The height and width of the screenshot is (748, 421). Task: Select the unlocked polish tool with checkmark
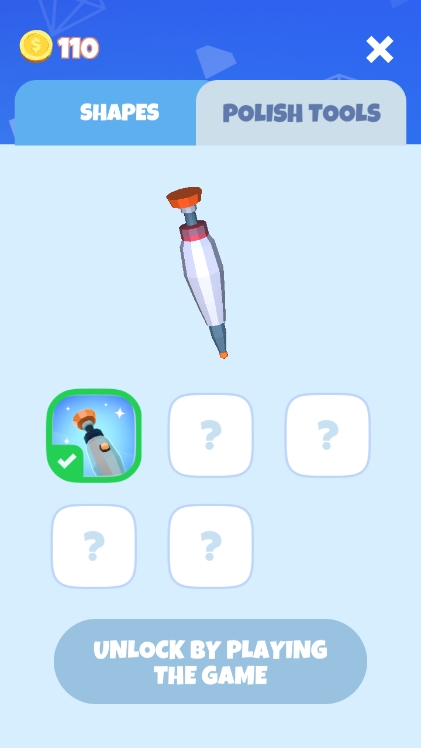(94, 436)
